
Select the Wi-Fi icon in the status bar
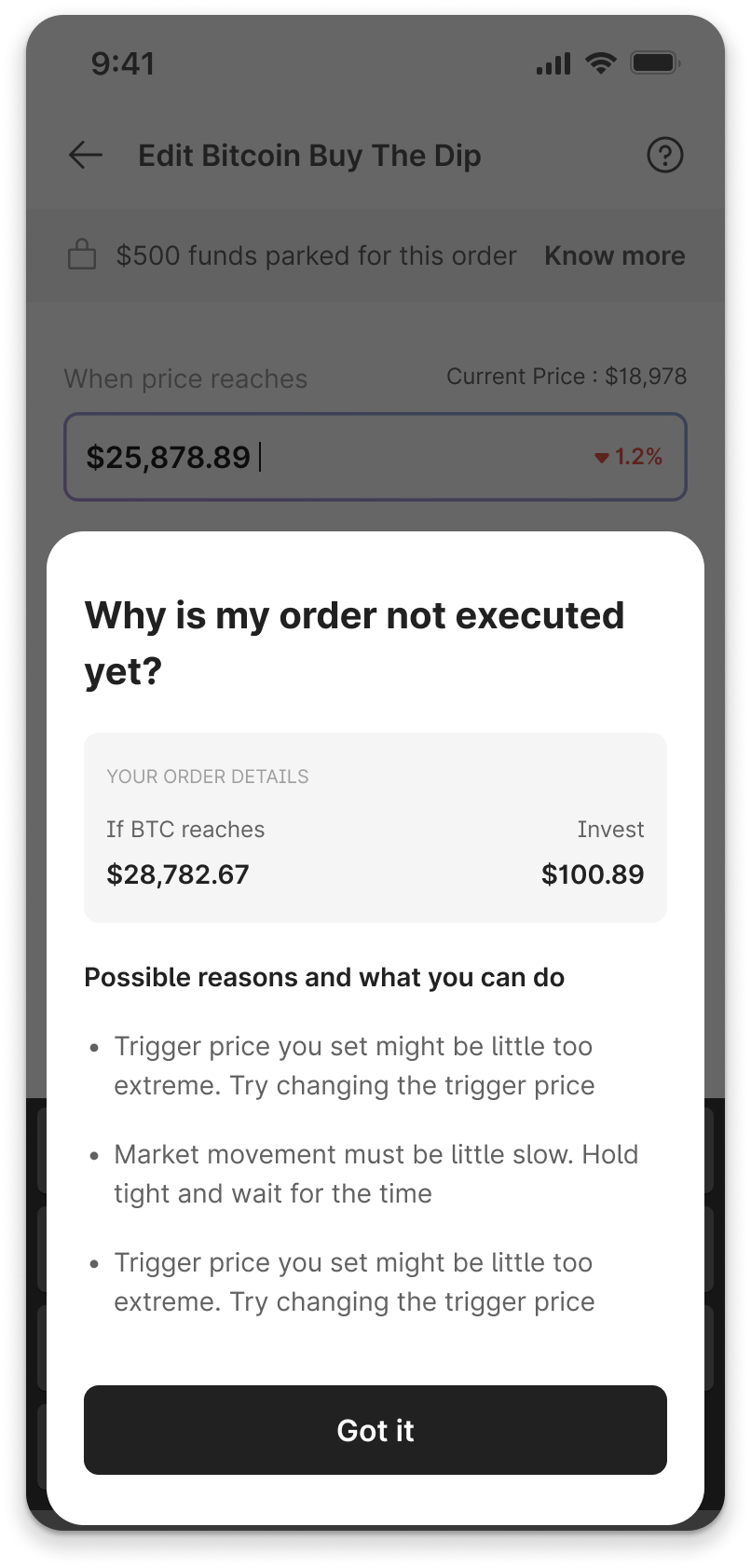click(x=601, y=62)
